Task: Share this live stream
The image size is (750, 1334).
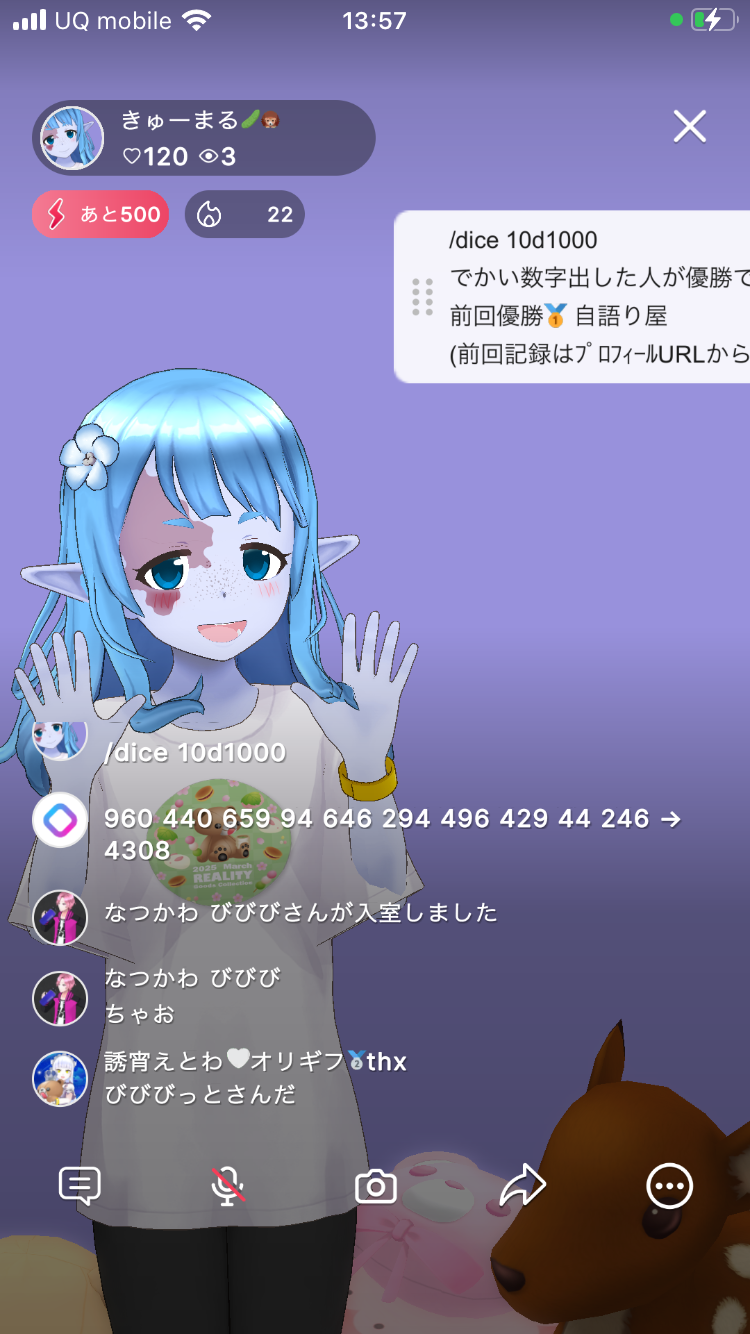Action: 522,1186
